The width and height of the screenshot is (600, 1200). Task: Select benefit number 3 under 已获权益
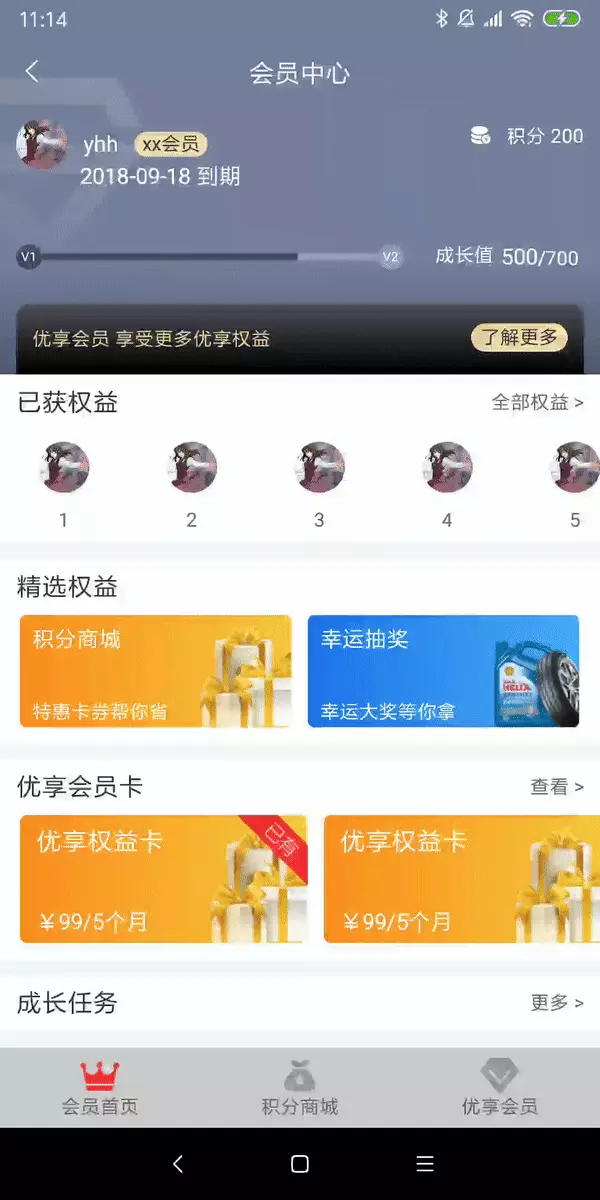(319, 468)
